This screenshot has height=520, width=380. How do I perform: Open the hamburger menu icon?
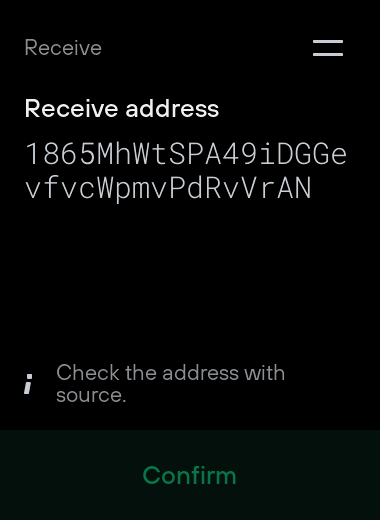(x=328, y=48)
